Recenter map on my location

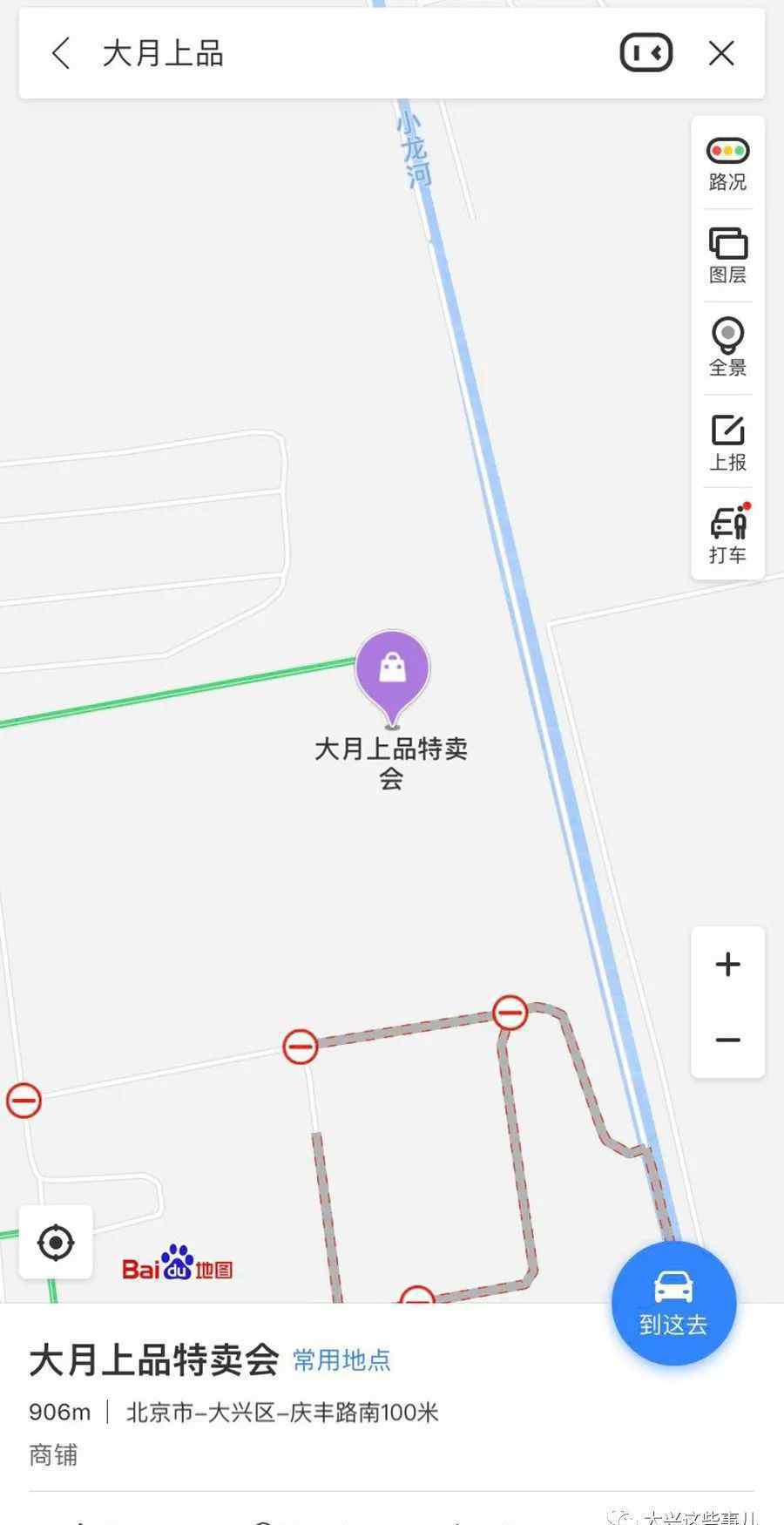coord(56,1243)
